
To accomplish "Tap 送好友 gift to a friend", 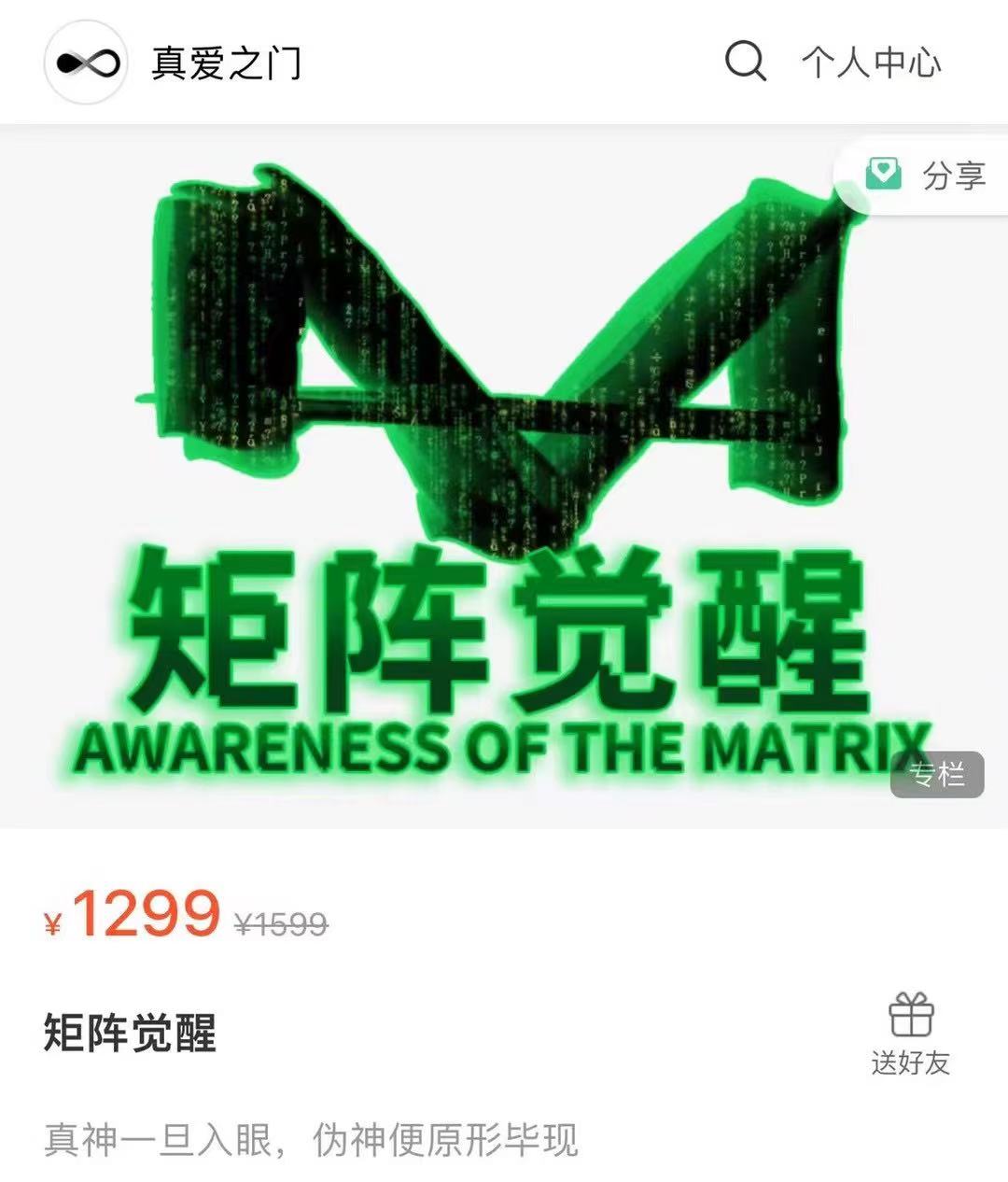I will 910,1034.
